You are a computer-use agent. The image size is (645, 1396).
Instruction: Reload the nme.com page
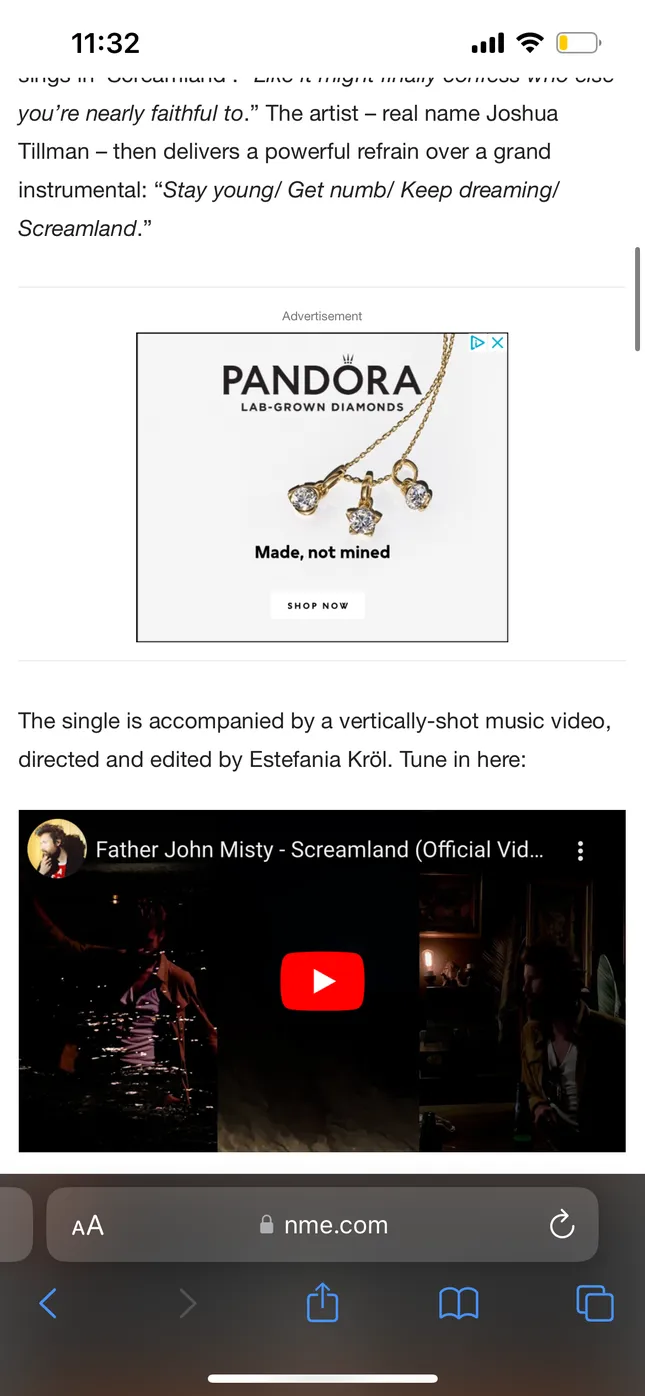(x=562, y=1225)
